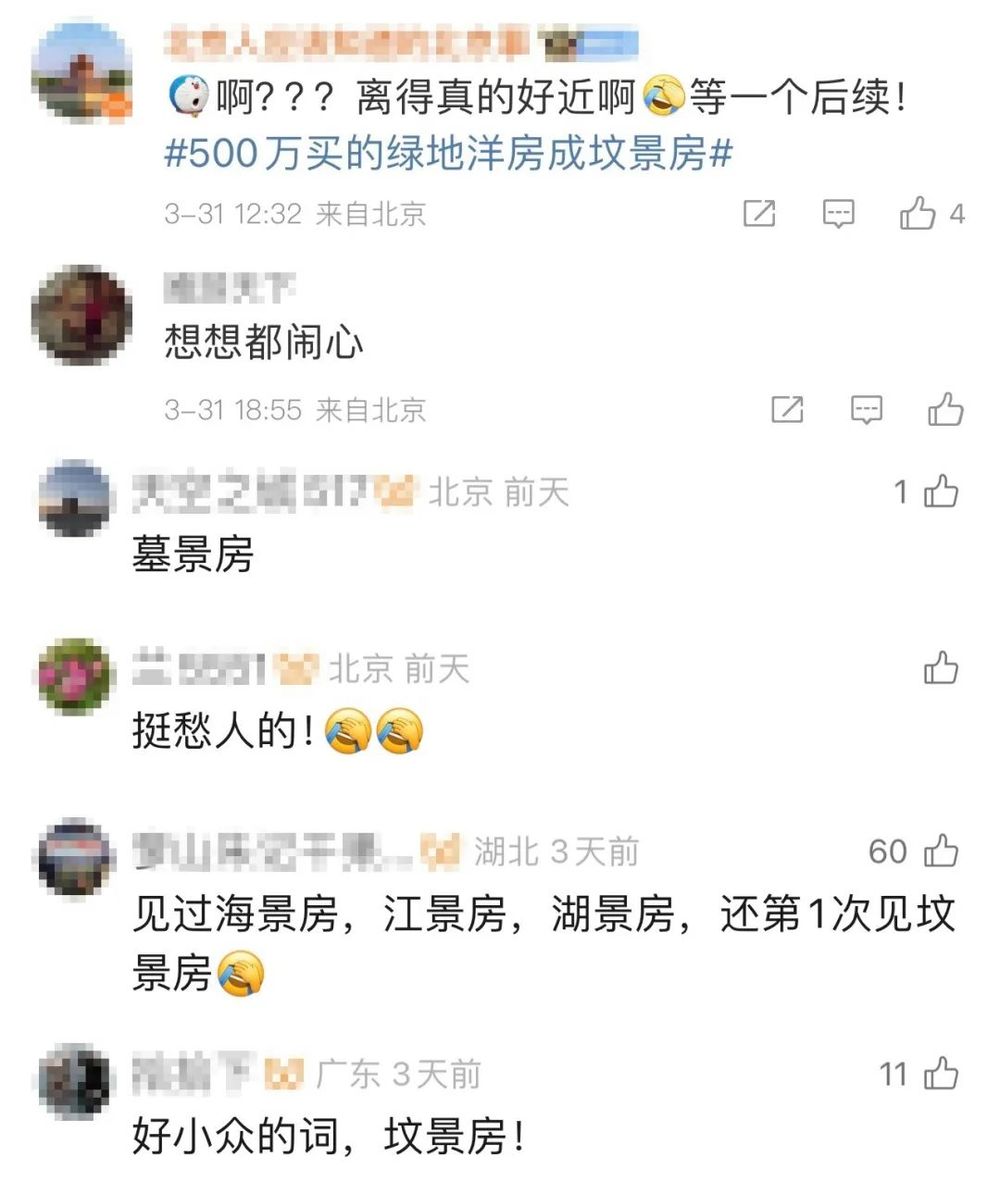Comment on the 12:32 post

point(838,213)
